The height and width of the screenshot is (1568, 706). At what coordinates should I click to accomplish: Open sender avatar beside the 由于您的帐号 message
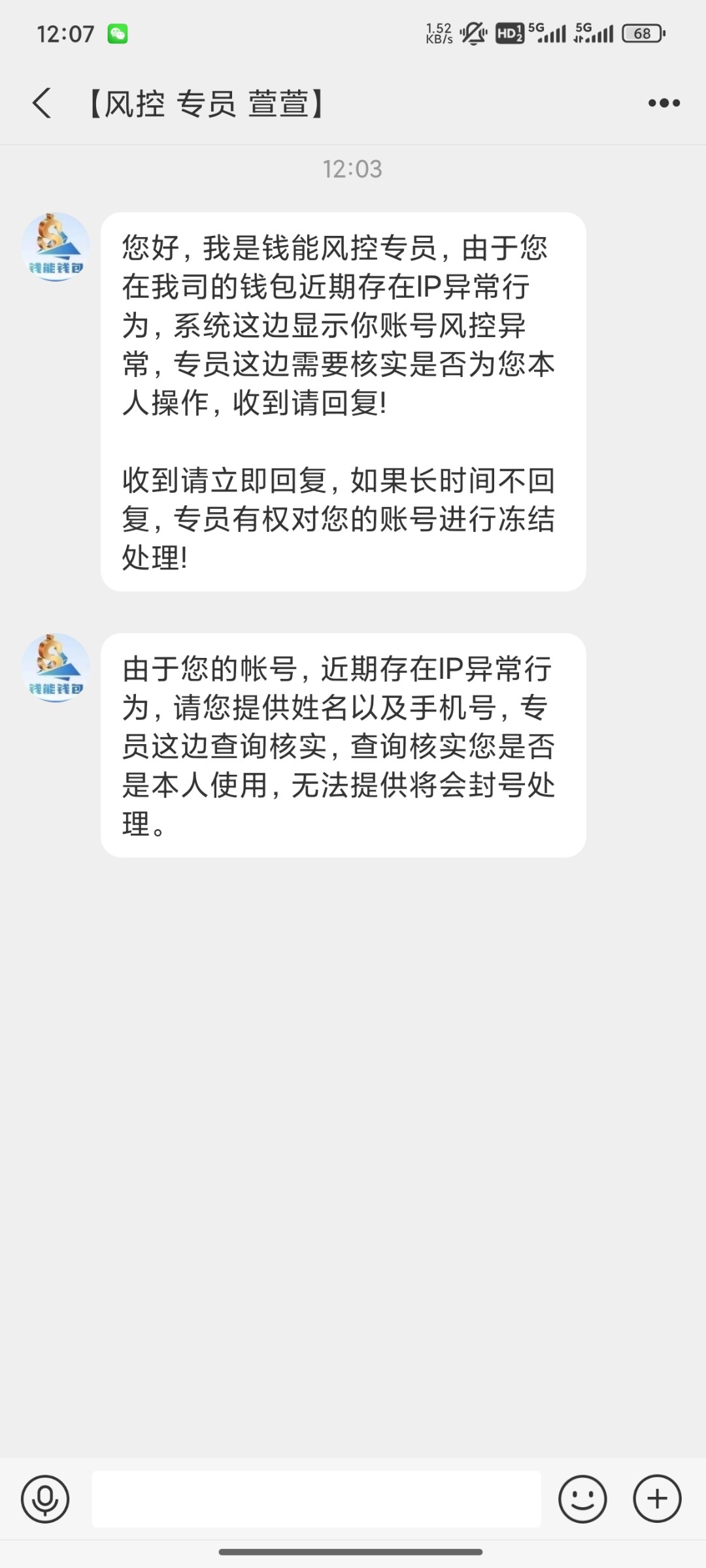point(56,668)
